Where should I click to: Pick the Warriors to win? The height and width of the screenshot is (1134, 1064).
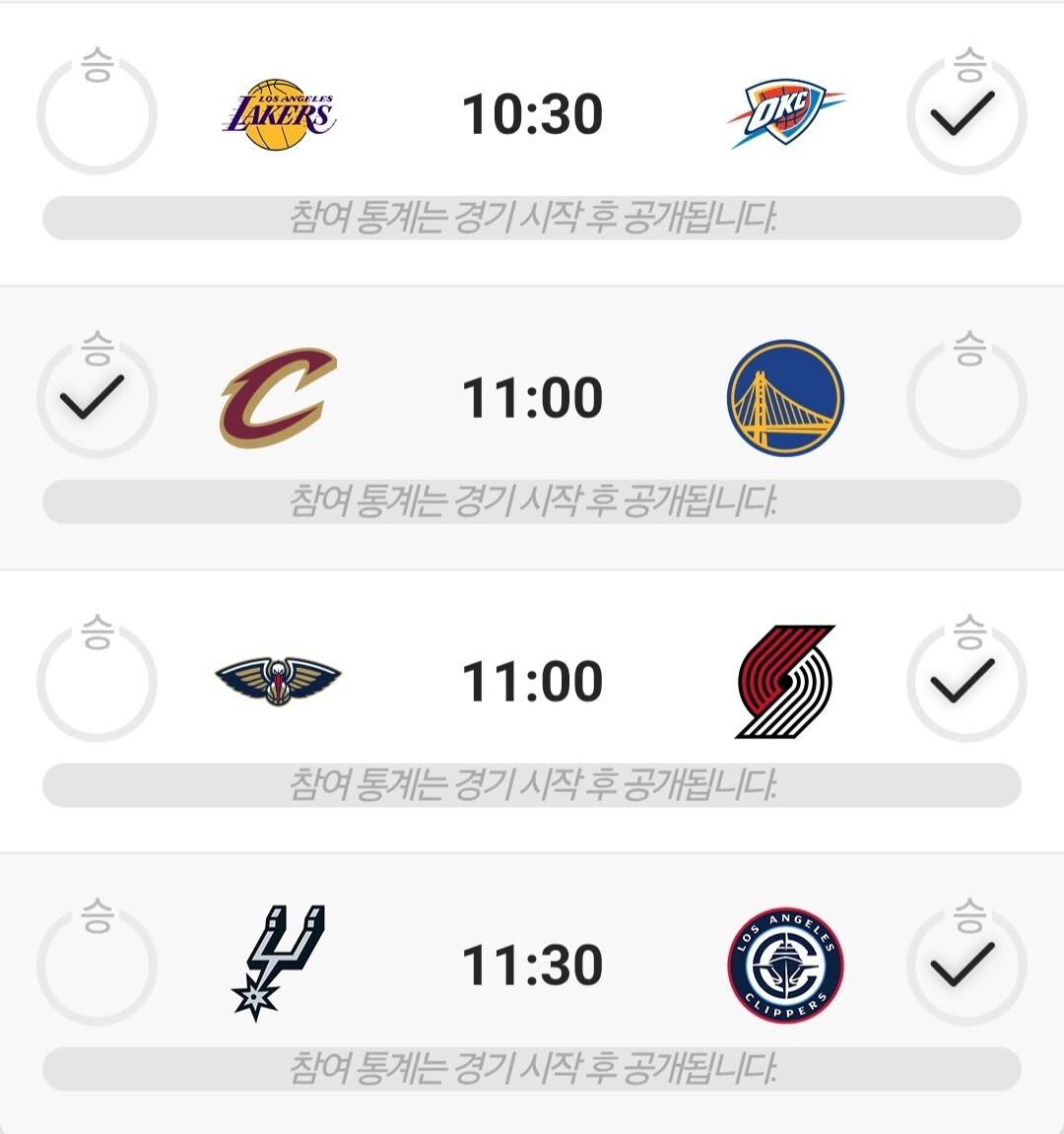(965, 398)
